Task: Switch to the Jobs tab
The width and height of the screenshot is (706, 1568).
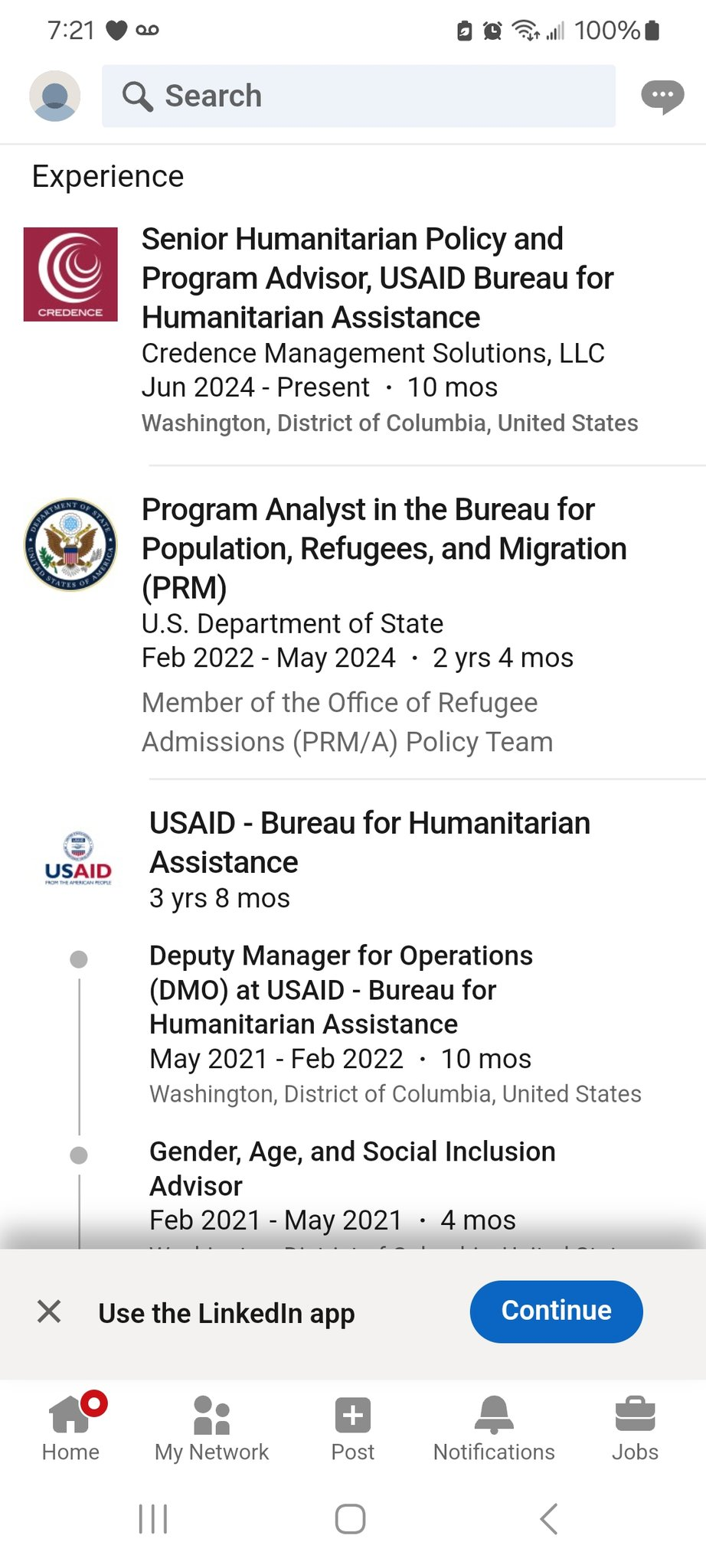Action: pos(635,1428)
